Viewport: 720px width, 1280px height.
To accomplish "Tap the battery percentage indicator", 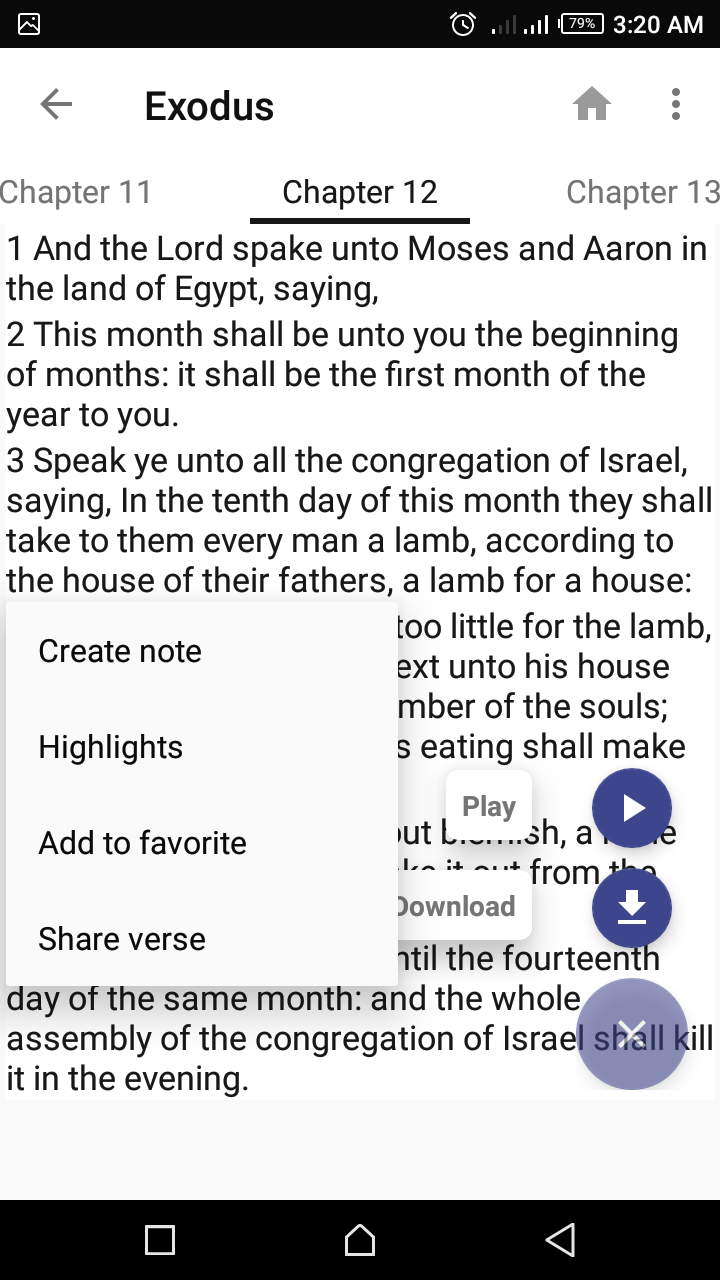I will [580, 24].
